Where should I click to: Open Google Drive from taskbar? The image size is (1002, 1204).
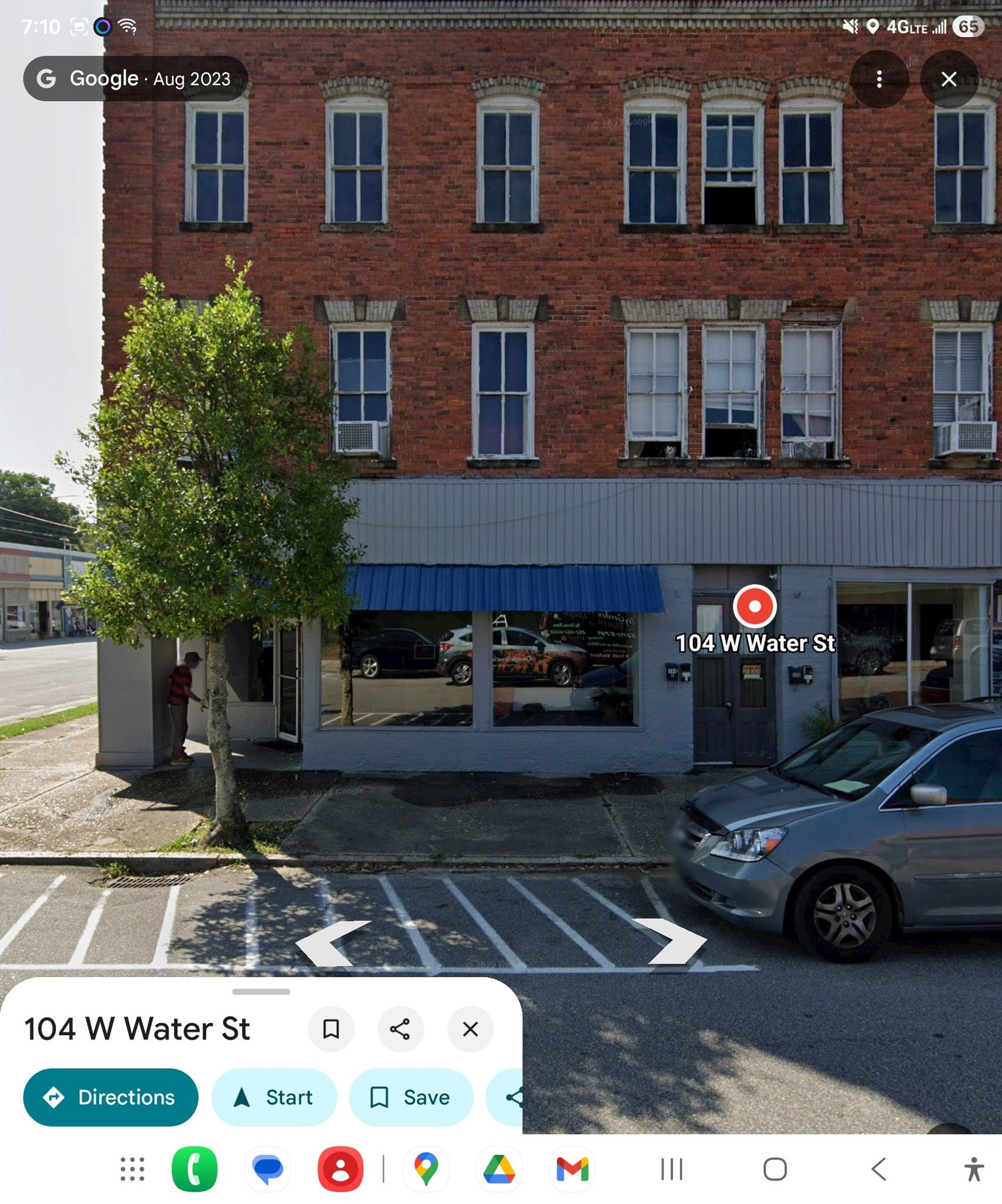click(499, 1169)
